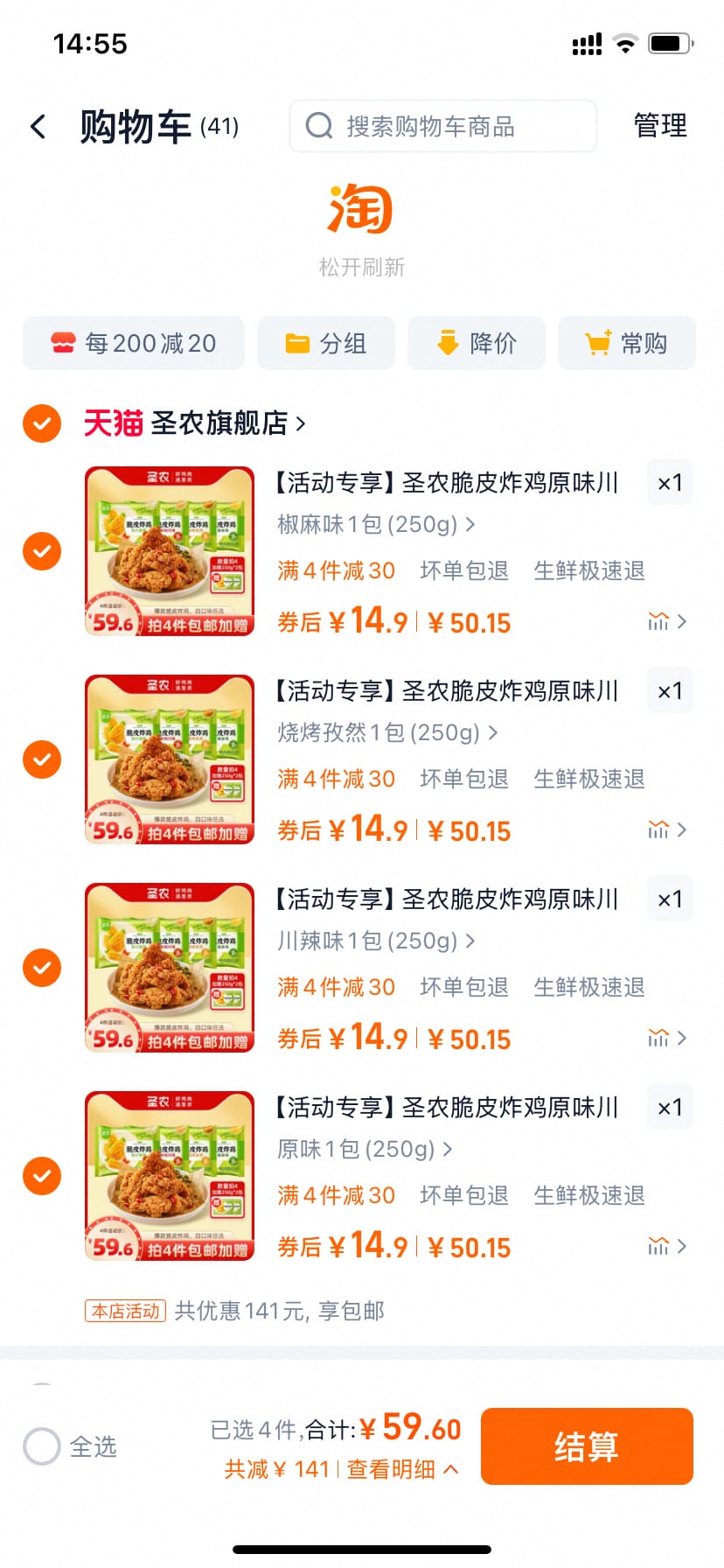Image resolution: width=724 pixels, height=1568 pixels.
Task: Tap the back arrow to leave cart
Action: coord(38,126)
